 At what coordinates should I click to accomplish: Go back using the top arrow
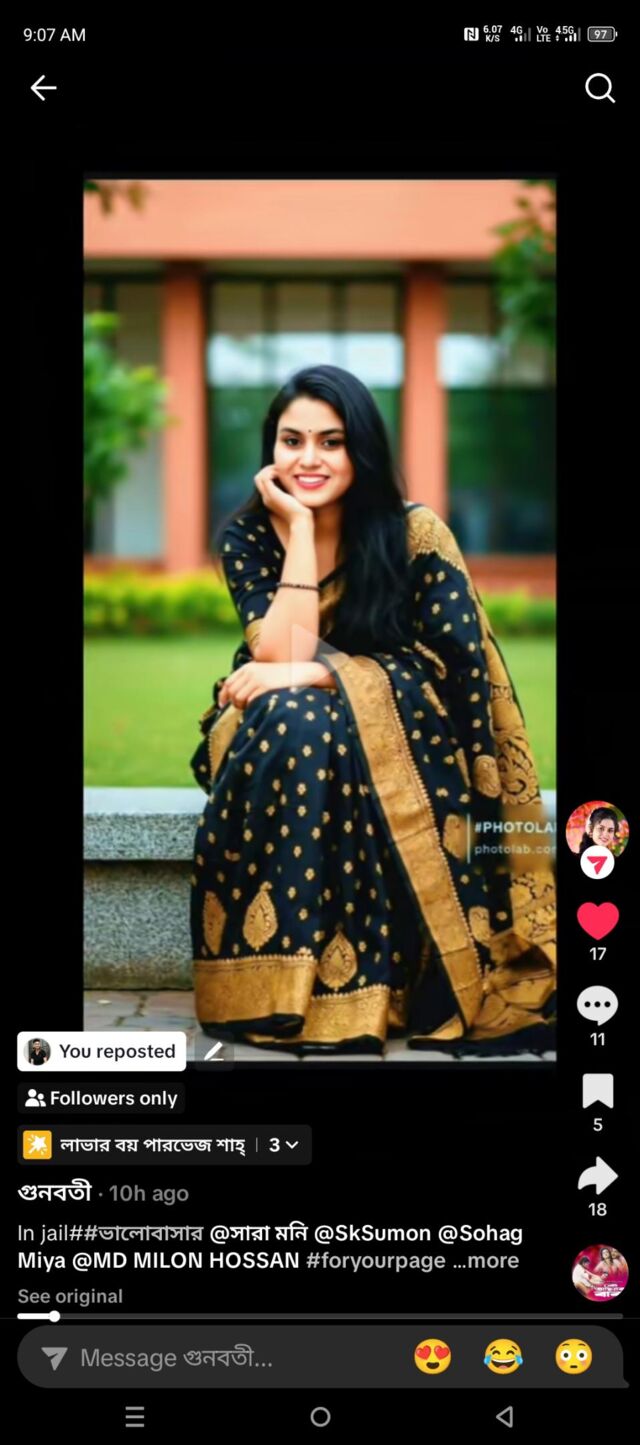tap(43, 88)
